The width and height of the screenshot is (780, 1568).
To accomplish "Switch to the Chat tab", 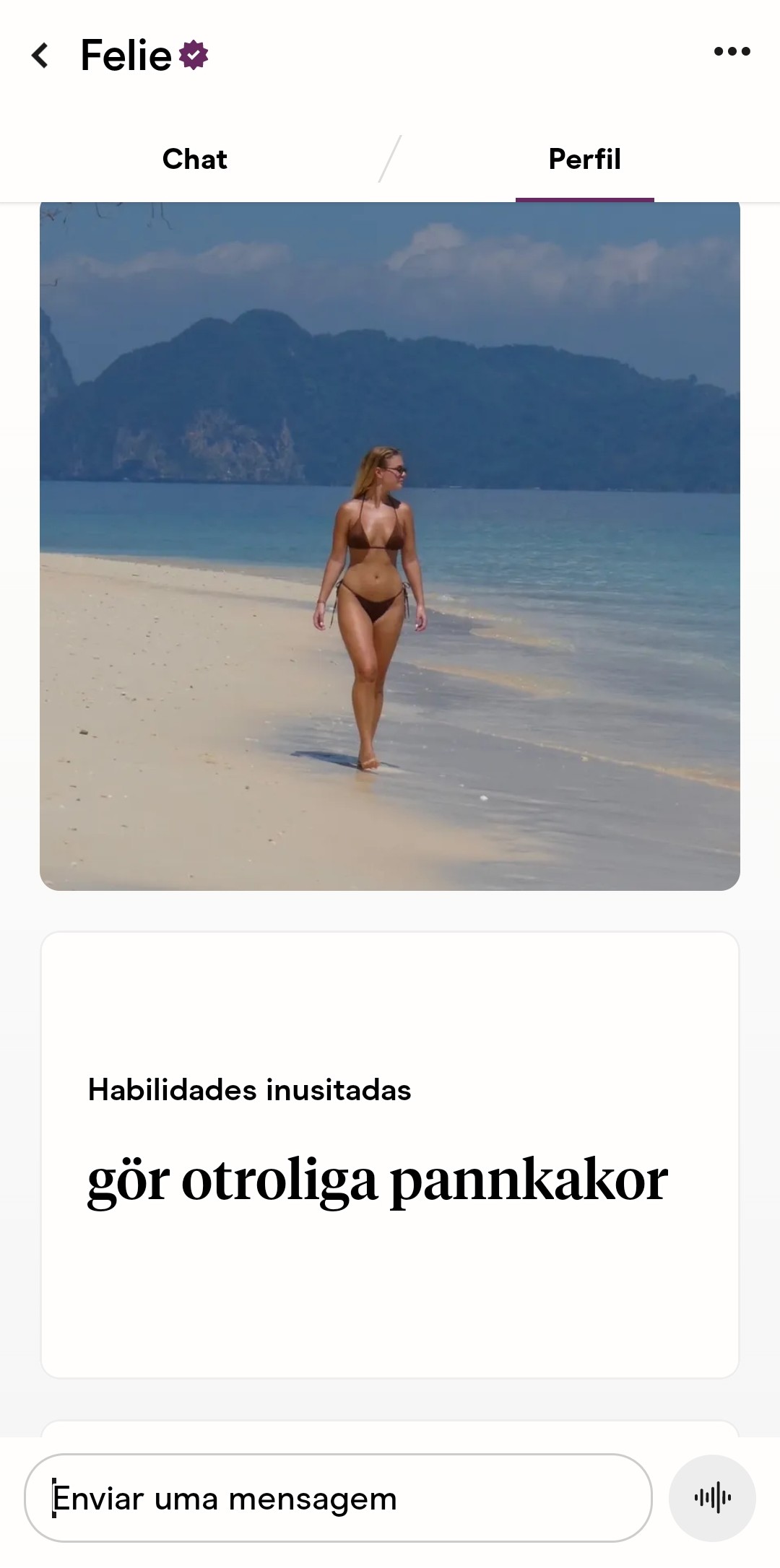I will [195, 159].
